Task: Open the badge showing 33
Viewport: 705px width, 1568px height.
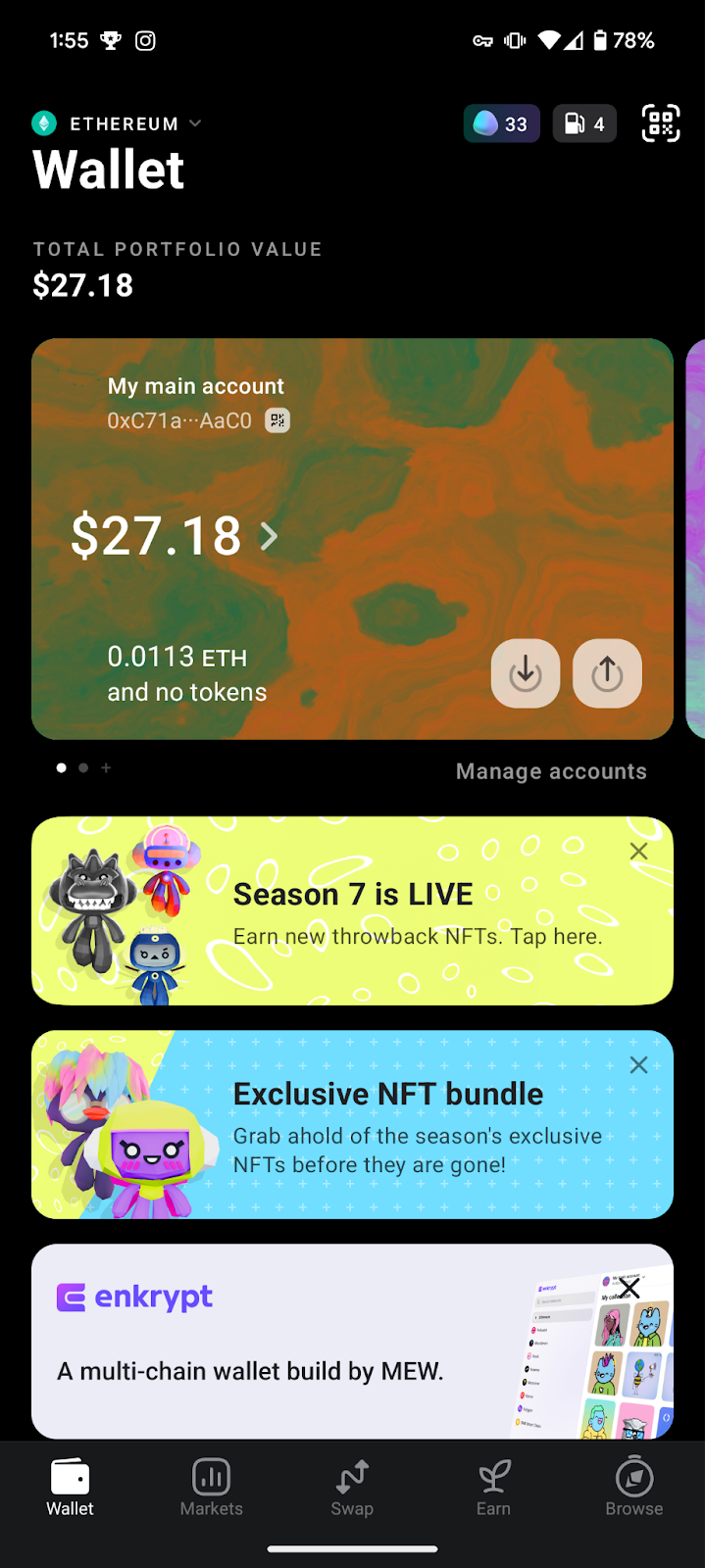Action: (x=501, y=123)
